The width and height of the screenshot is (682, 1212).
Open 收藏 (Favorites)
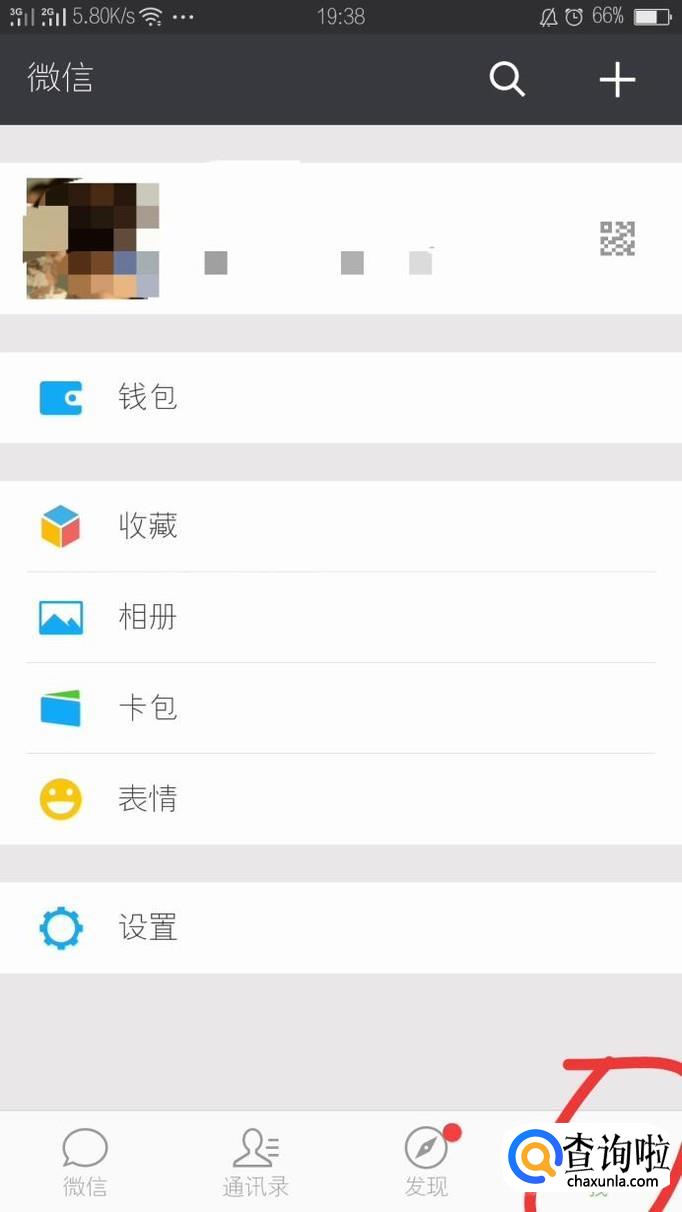340,526
